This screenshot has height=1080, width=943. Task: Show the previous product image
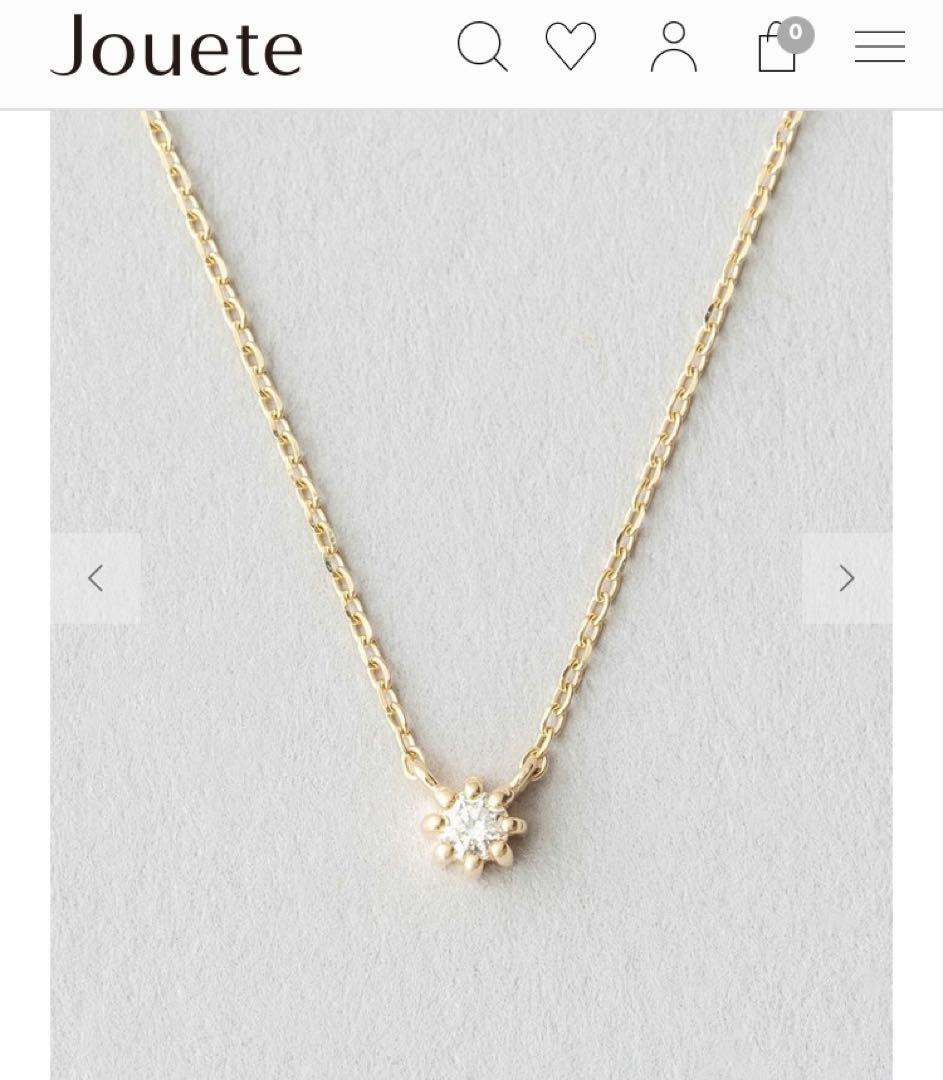click(95, 578)
